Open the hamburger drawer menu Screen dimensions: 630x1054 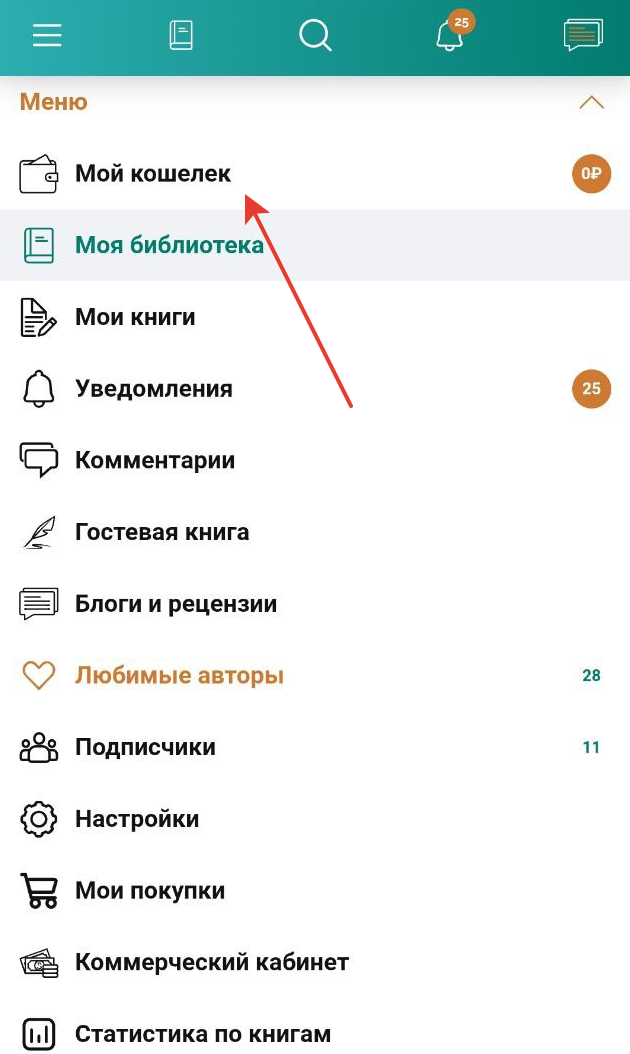point(47,36)
